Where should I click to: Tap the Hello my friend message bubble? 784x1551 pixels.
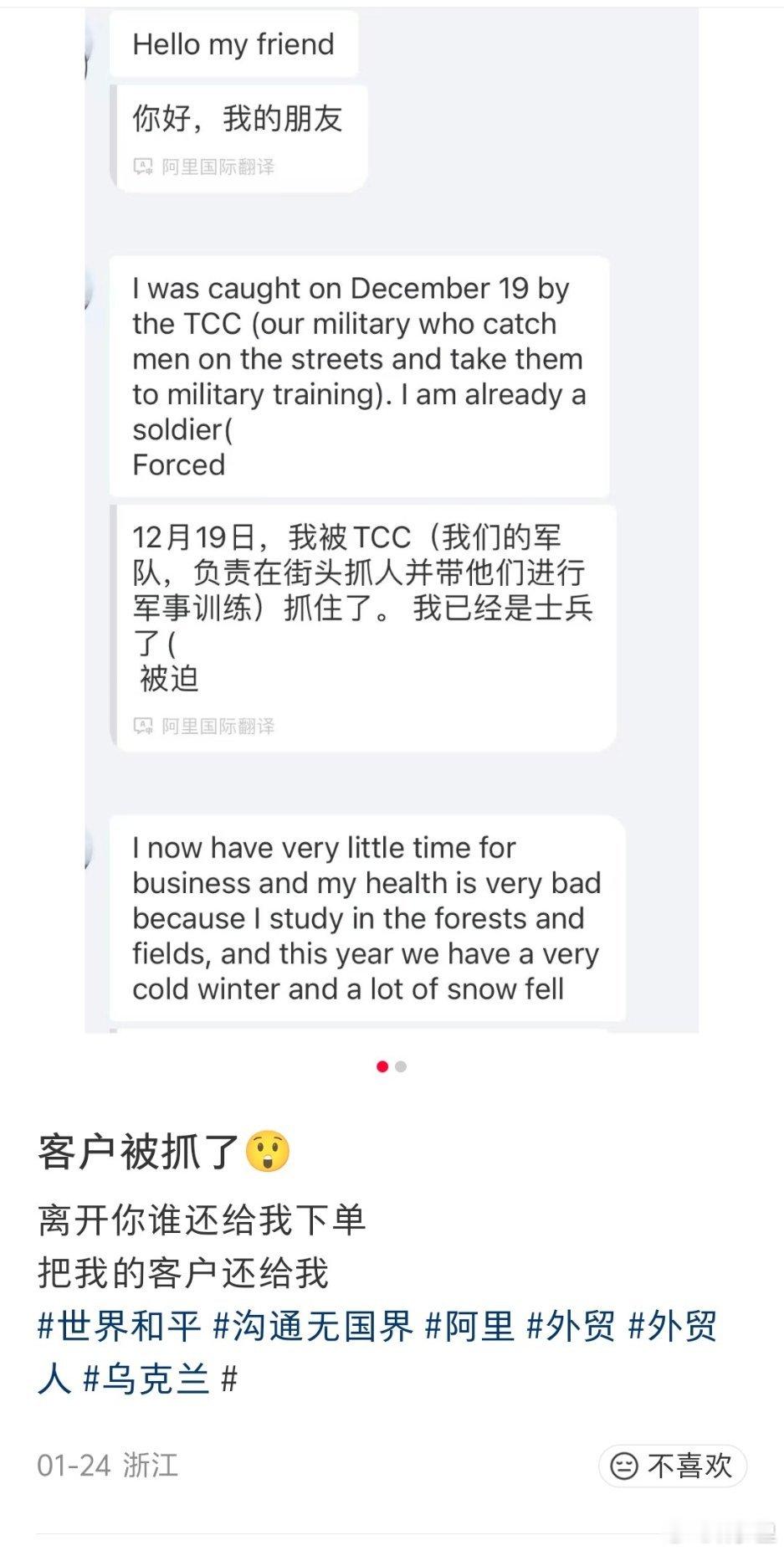234,44
